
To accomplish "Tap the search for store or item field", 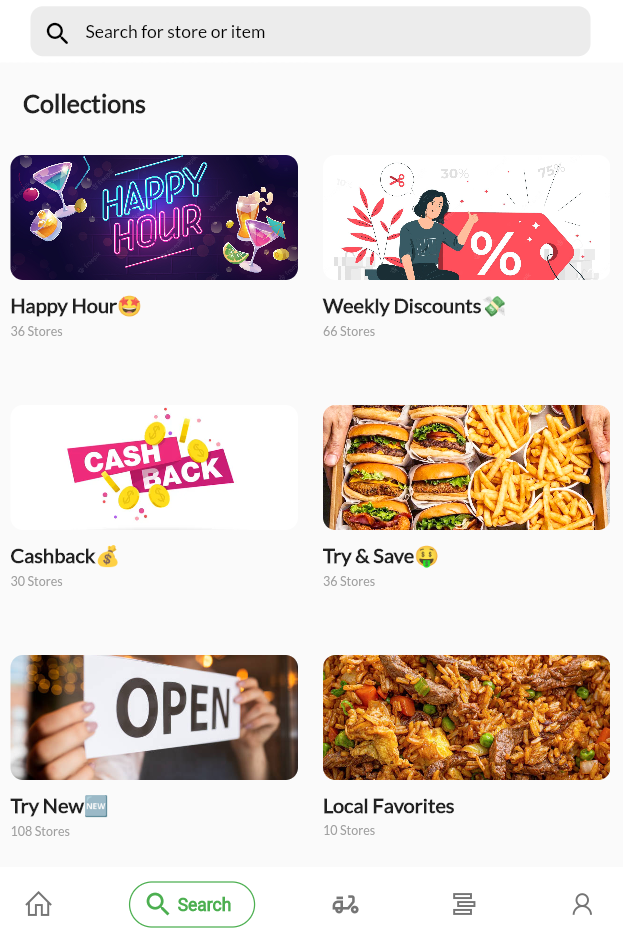I will [x=310, y=32].
